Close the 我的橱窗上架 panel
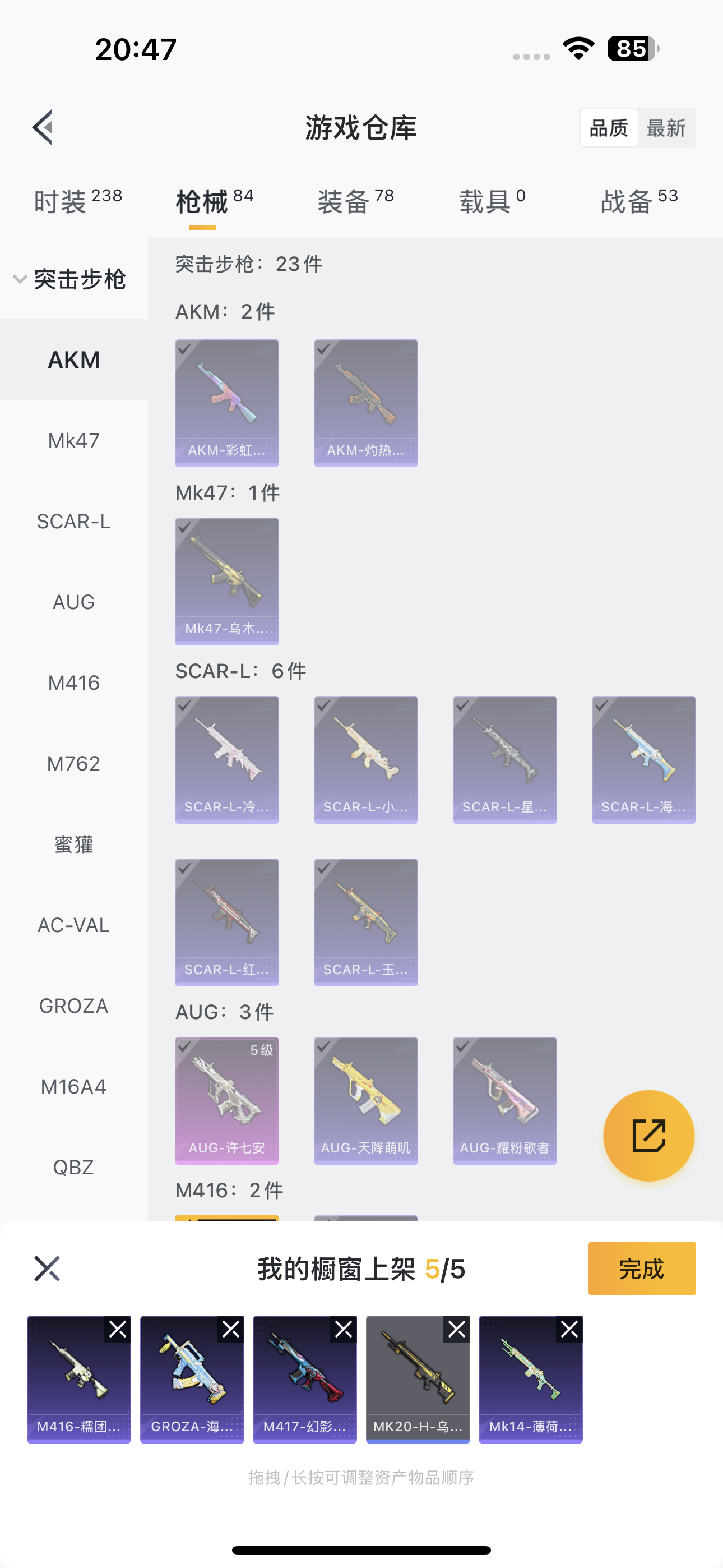Viewport: 723px width, 1568px height. [x=47, y=1269]
